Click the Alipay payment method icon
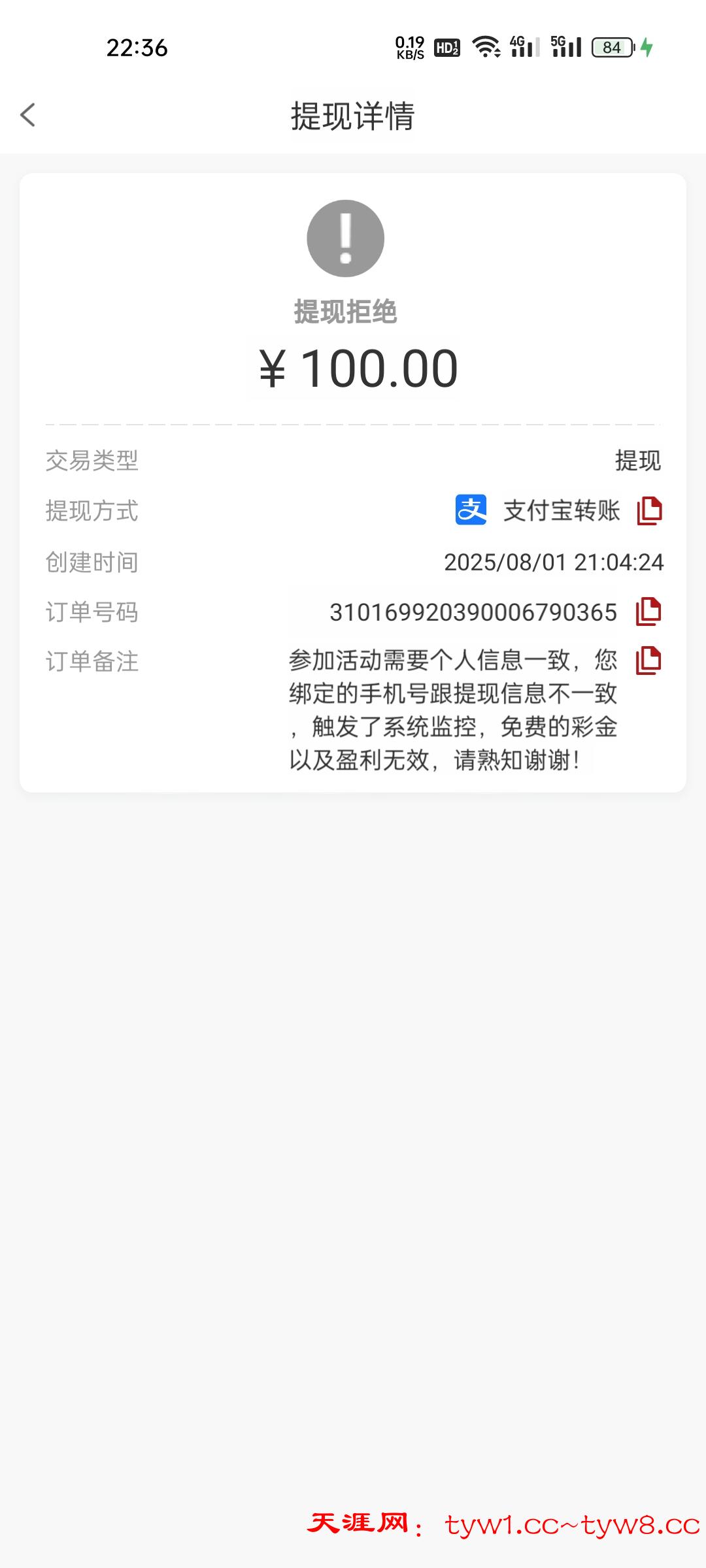706x1568 pixels. pos(472,511)
